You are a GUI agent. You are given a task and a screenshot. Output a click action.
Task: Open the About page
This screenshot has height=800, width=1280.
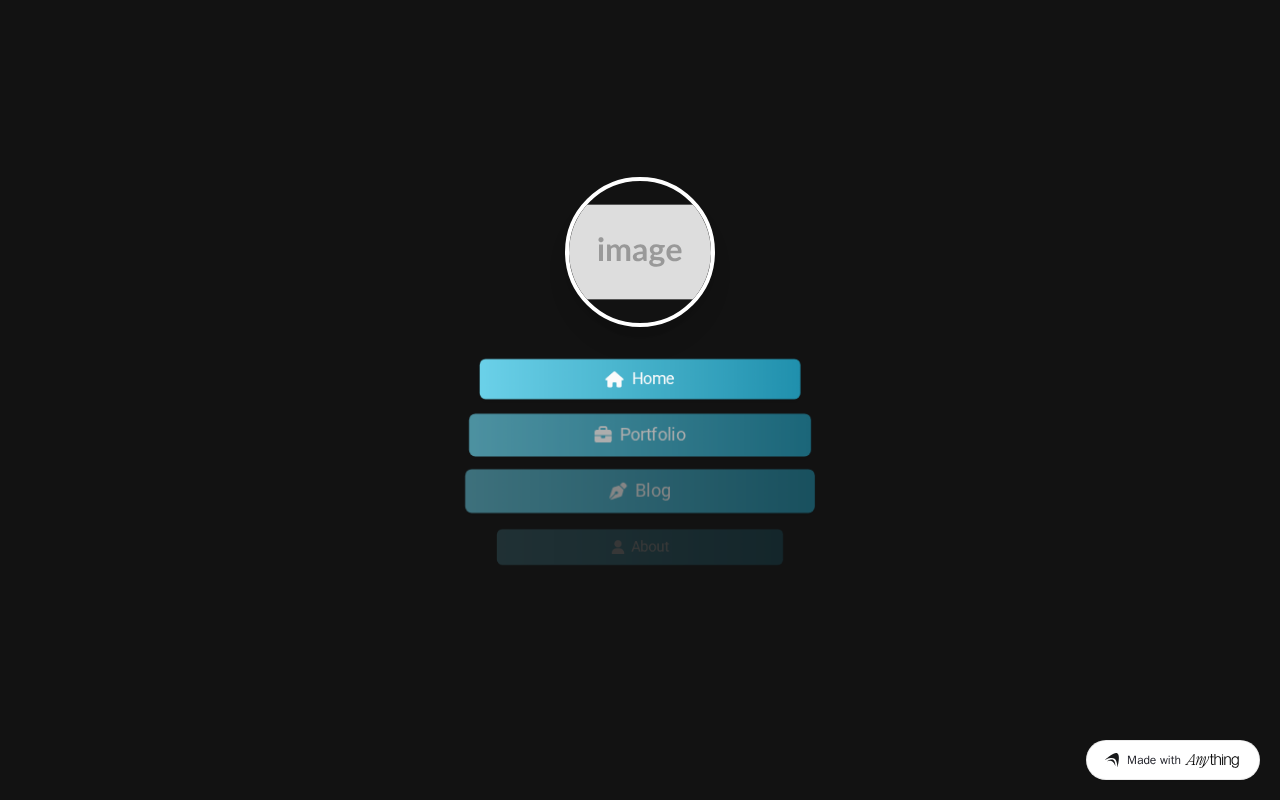pyautogui.click(x=640, y=547)
